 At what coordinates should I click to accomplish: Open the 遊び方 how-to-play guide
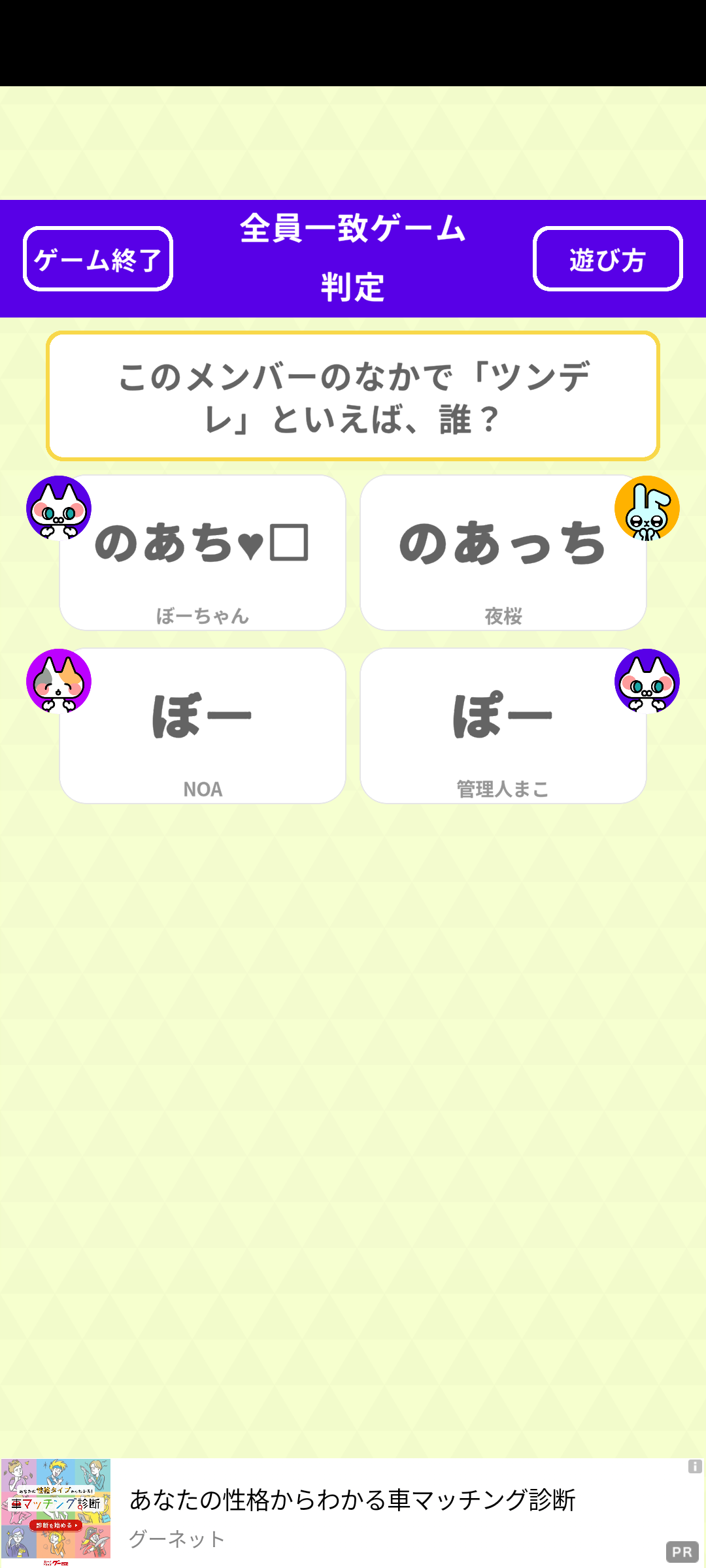607,259
